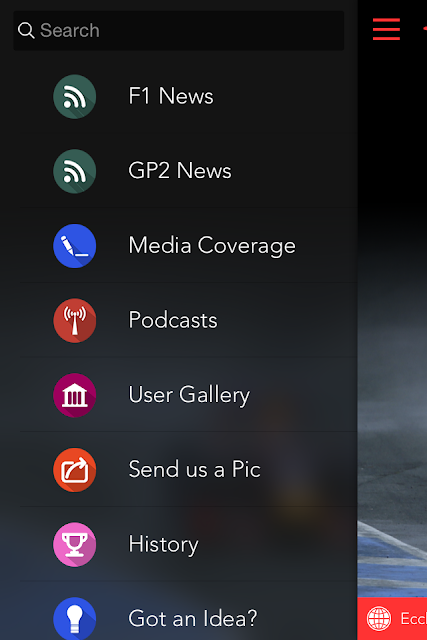Tap the Search field
The image size is (427, 640).
click(178, 31)
